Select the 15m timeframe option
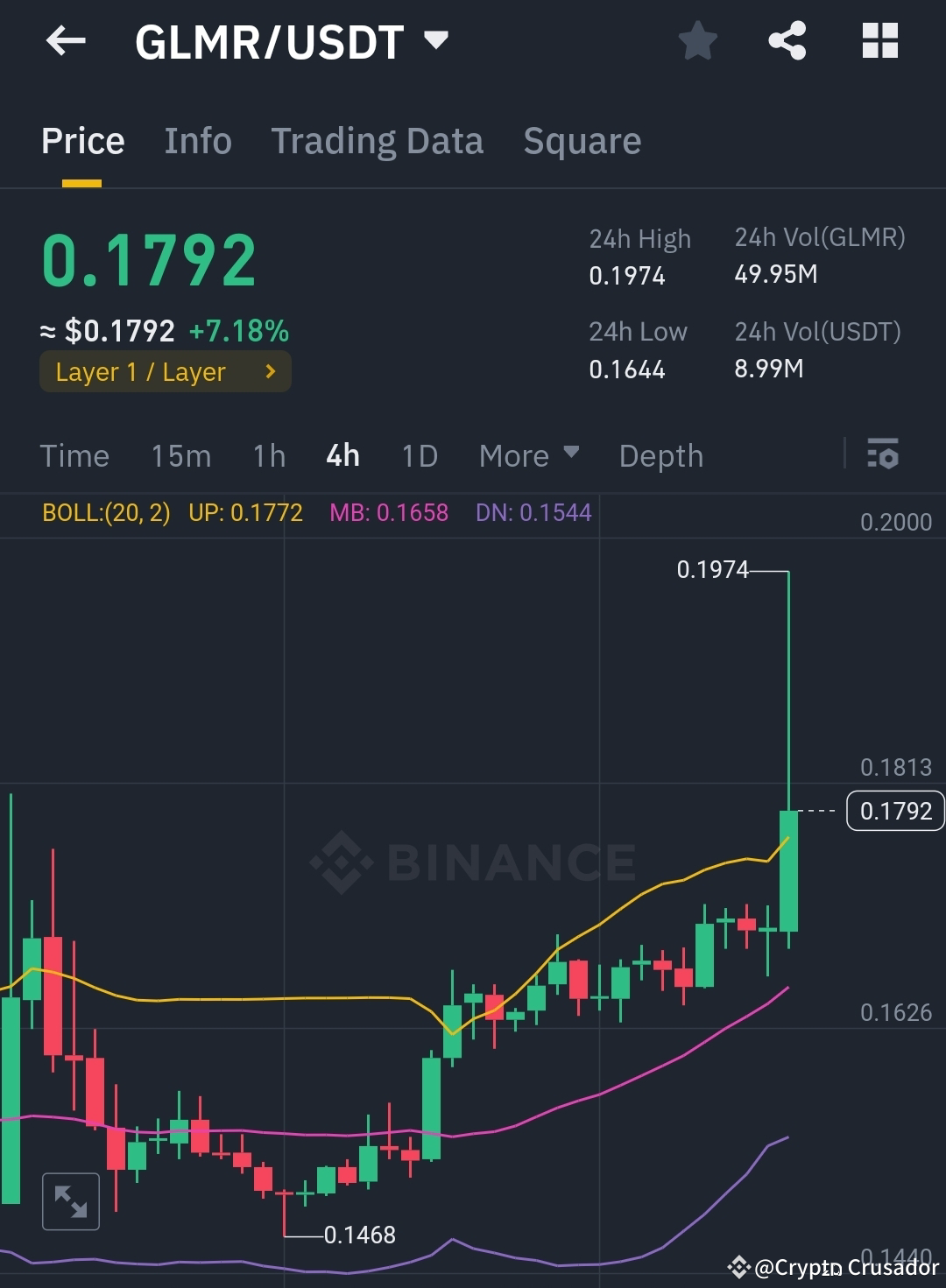The width and height of the screenshot is (946, 1288). click(181, 455)
